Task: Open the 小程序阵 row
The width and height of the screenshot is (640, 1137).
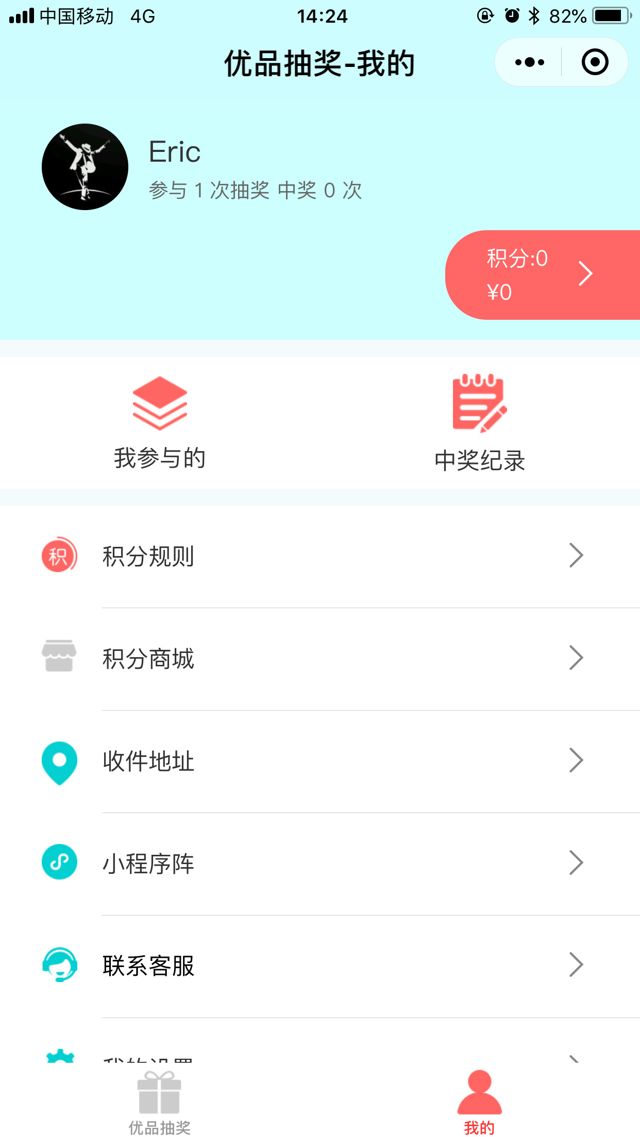Action: point(320,863)
